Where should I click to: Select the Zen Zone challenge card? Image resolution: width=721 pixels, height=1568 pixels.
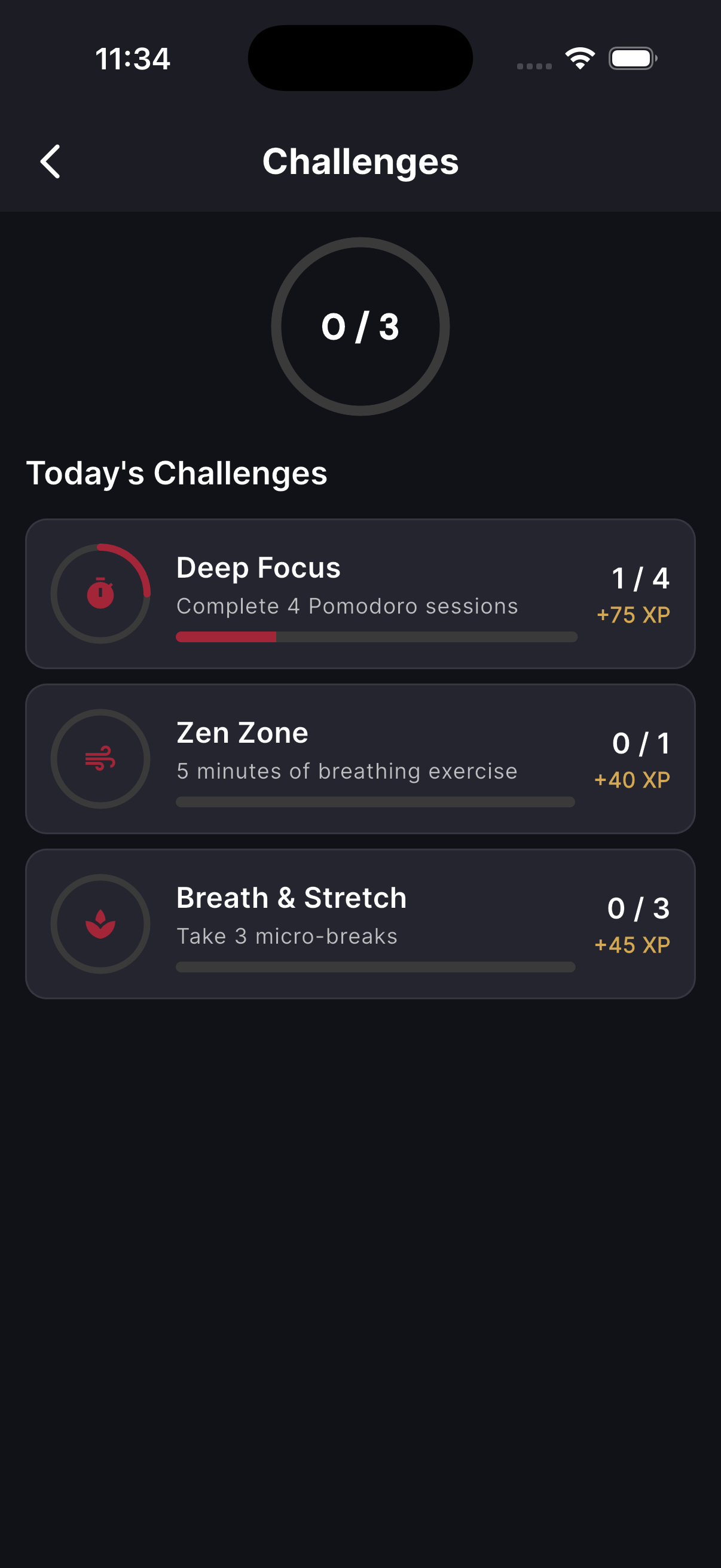tap(360, 758)
